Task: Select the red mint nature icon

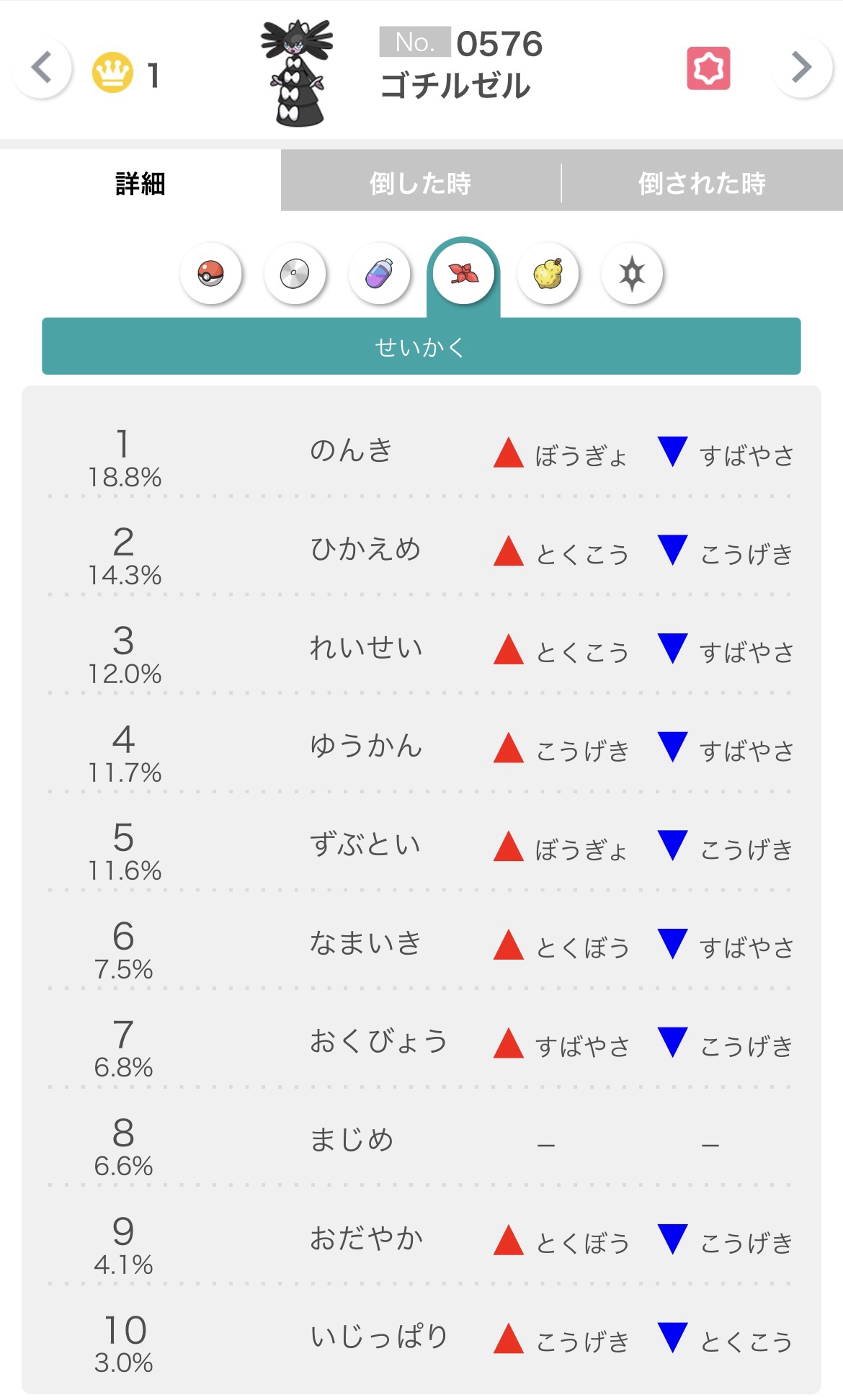Action: click(463, 274)
